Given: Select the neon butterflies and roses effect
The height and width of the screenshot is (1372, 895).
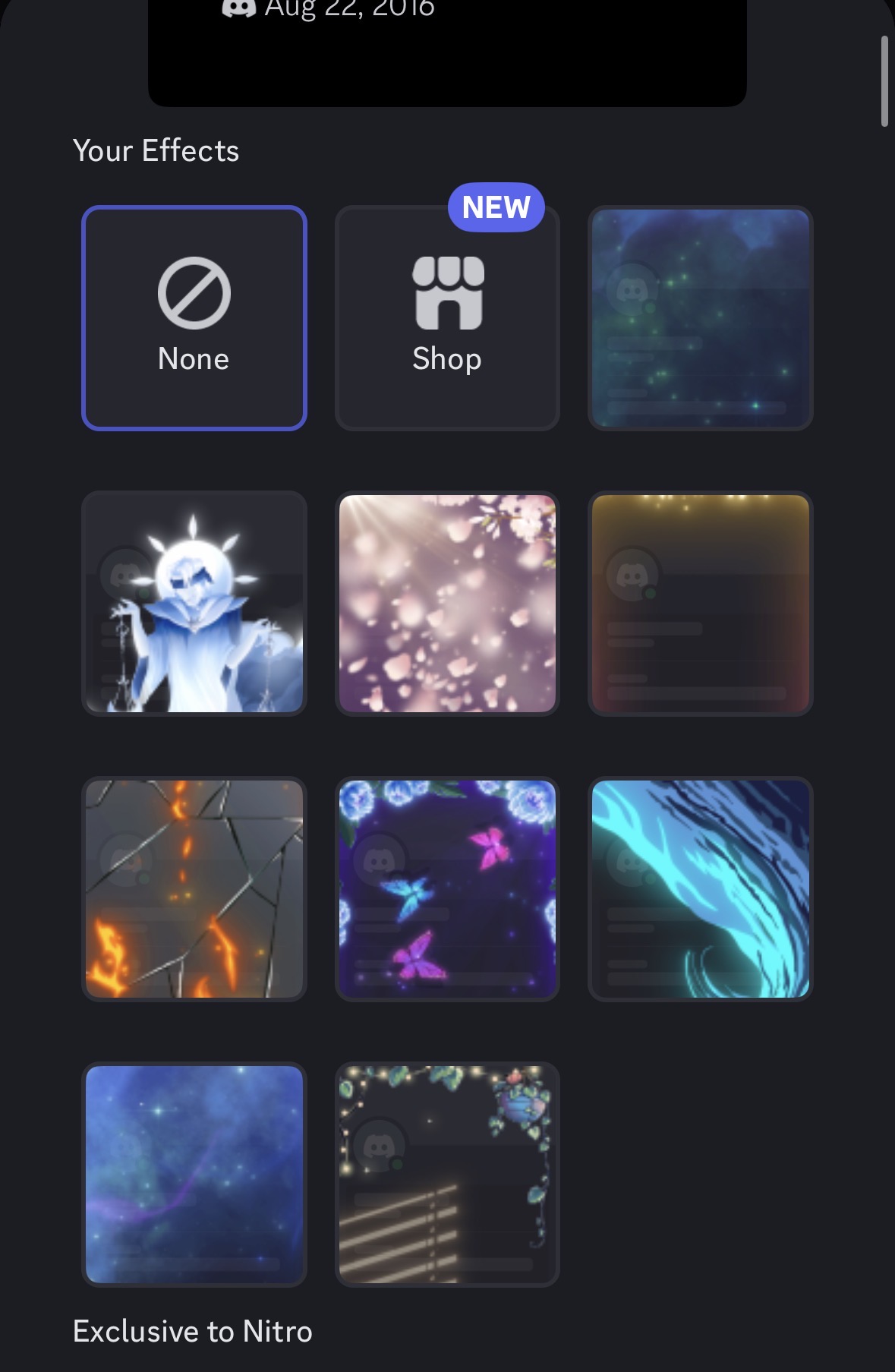Looking at the screenshot, I should pos(447,889).
